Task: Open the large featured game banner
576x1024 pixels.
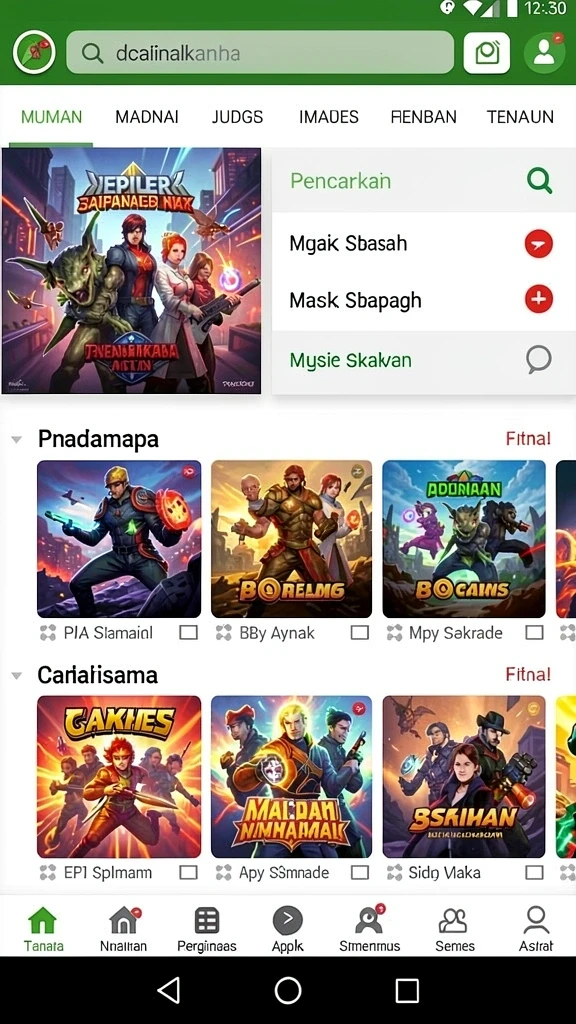Action: click(x=131, y=270)
